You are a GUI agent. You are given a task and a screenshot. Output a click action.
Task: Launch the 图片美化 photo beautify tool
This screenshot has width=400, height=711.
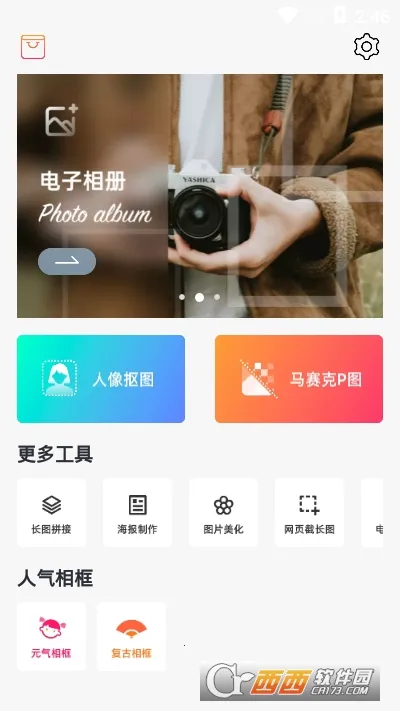(x=224, y=512)
